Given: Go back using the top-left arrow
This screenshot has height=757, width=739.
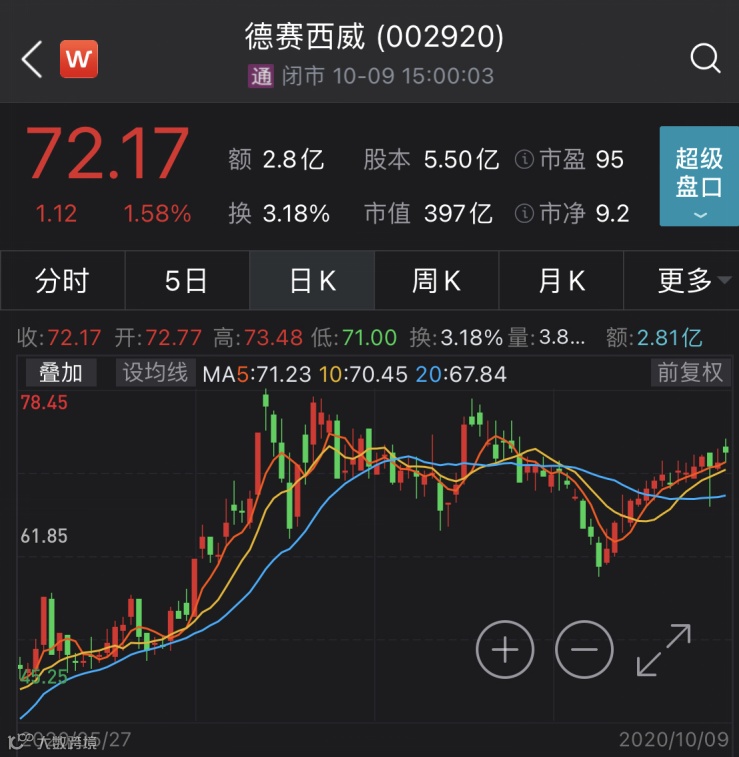Looking at the screenshot, I should 32,60.
